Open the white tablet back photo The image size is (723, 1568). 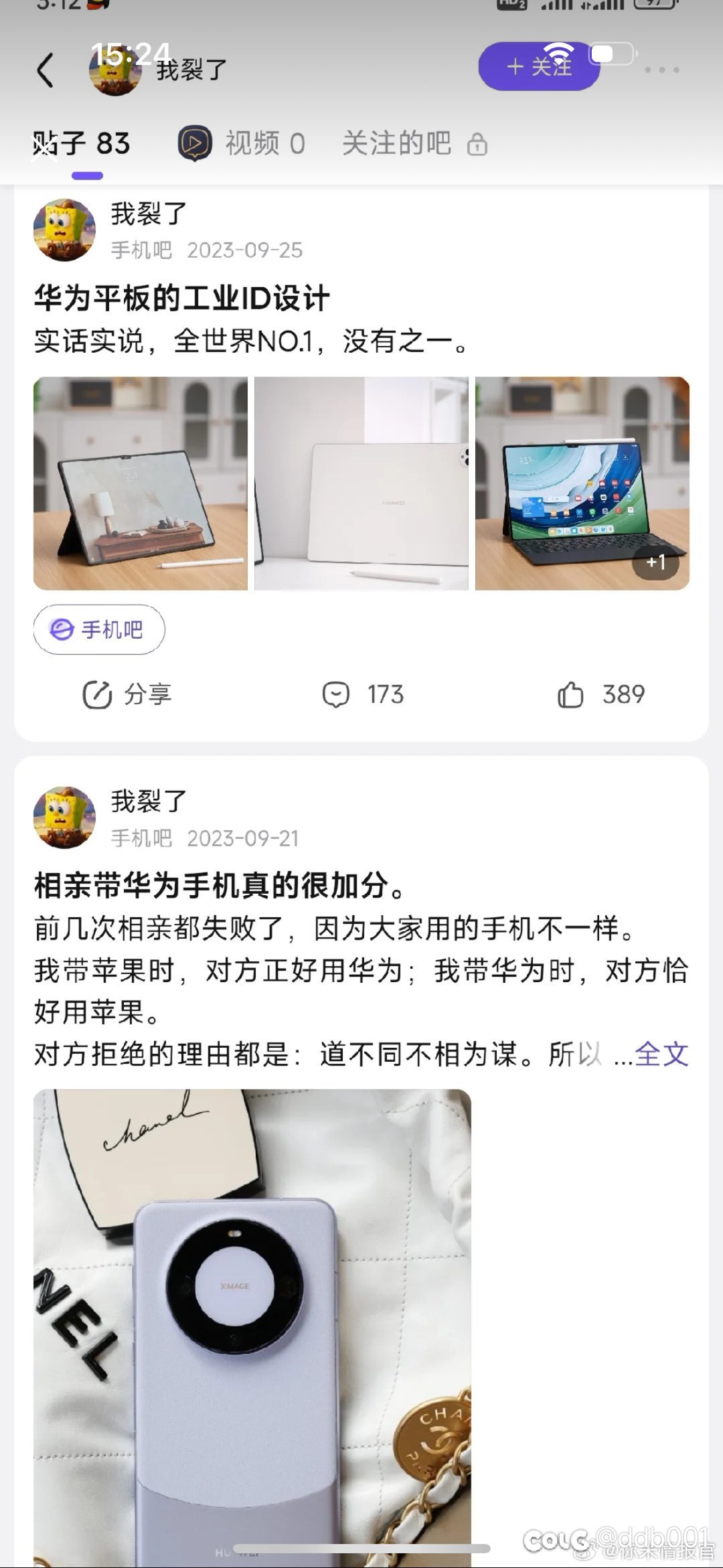pyautogui.click(x=361, y=483)
